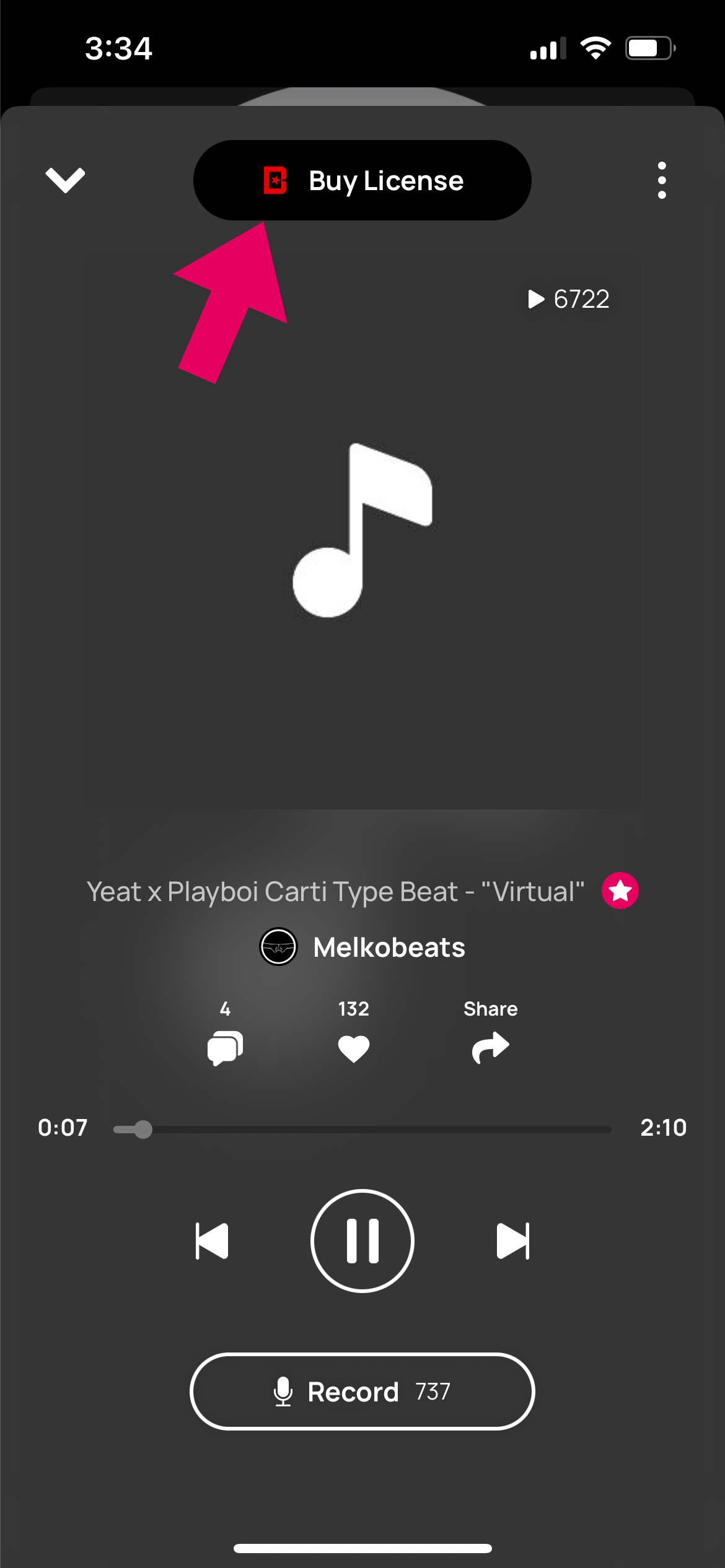Skip to the previous track
Image resolution: width=725 pixels, height=1568 pixels.
pyautogui.click(x=212, y=1241)
